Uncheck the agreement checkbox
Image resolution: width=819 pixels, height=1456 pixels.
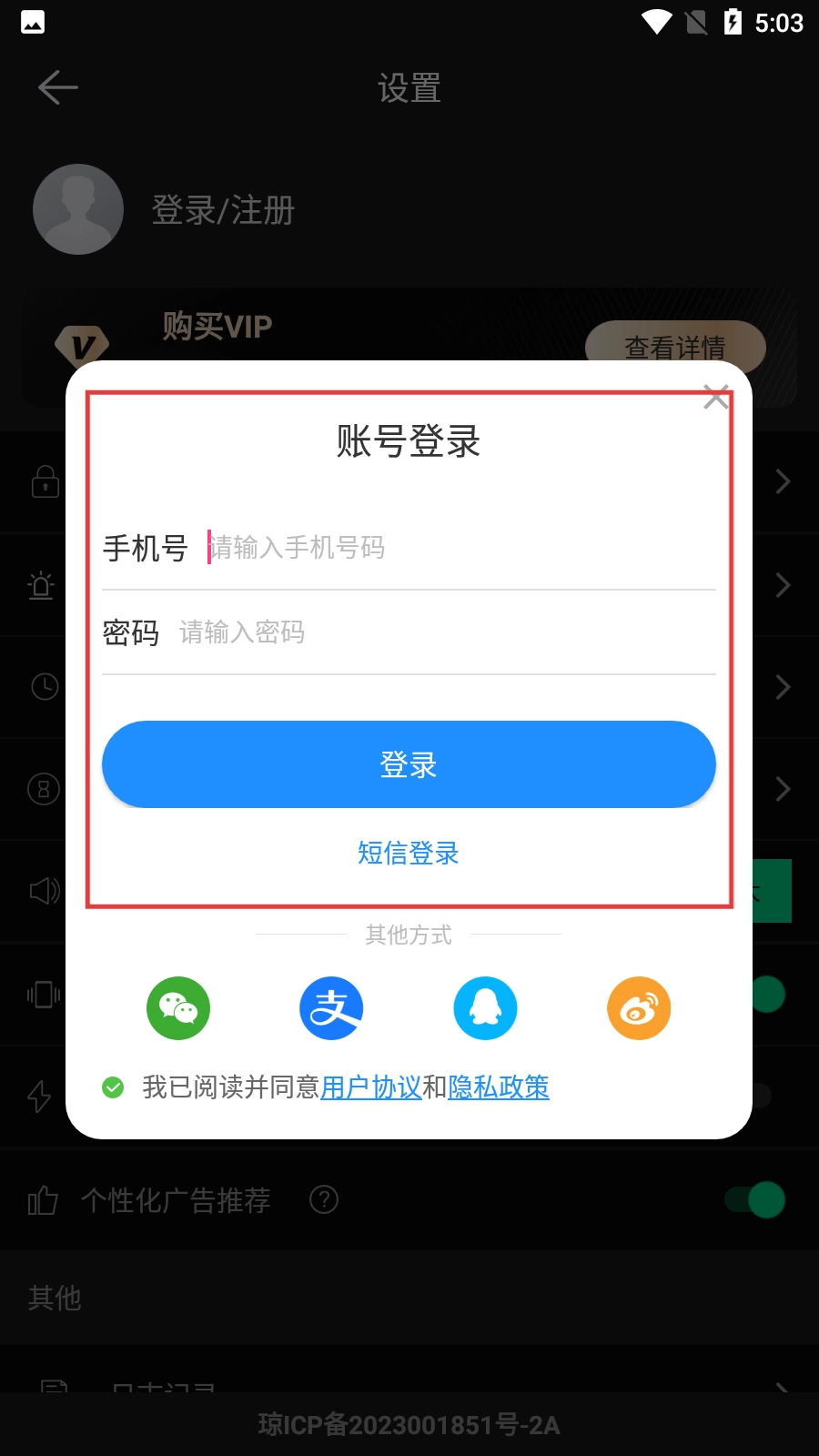click(113, 1087)
